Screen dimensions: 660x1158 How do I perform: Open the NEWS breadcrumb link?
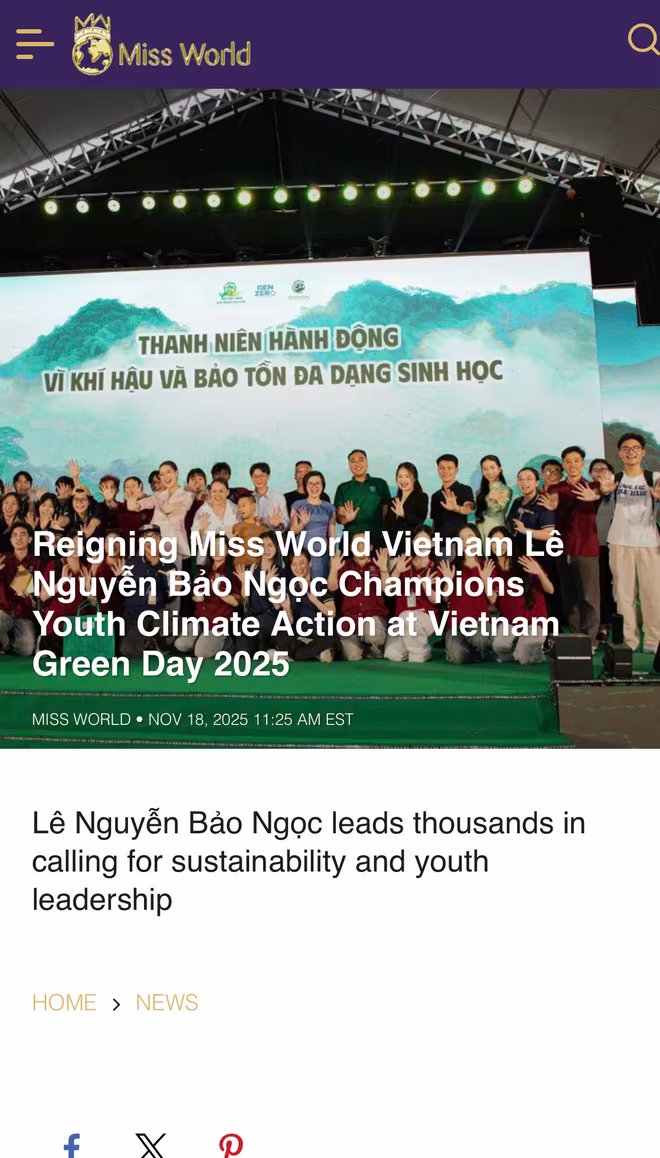point(167,1002)
